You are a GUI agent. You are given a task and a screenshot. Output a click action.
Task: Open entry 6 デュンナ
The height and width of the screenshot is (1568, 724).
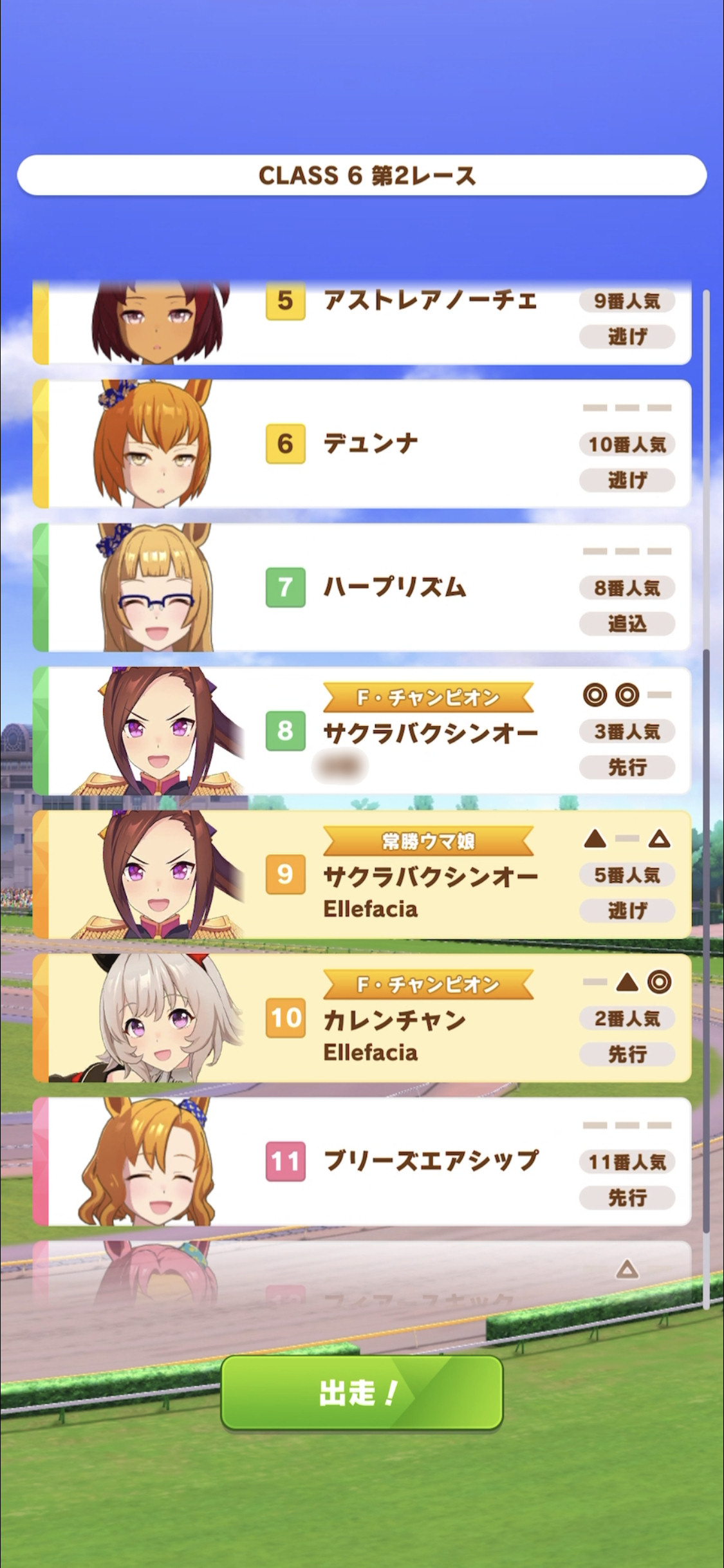(362, 443)
